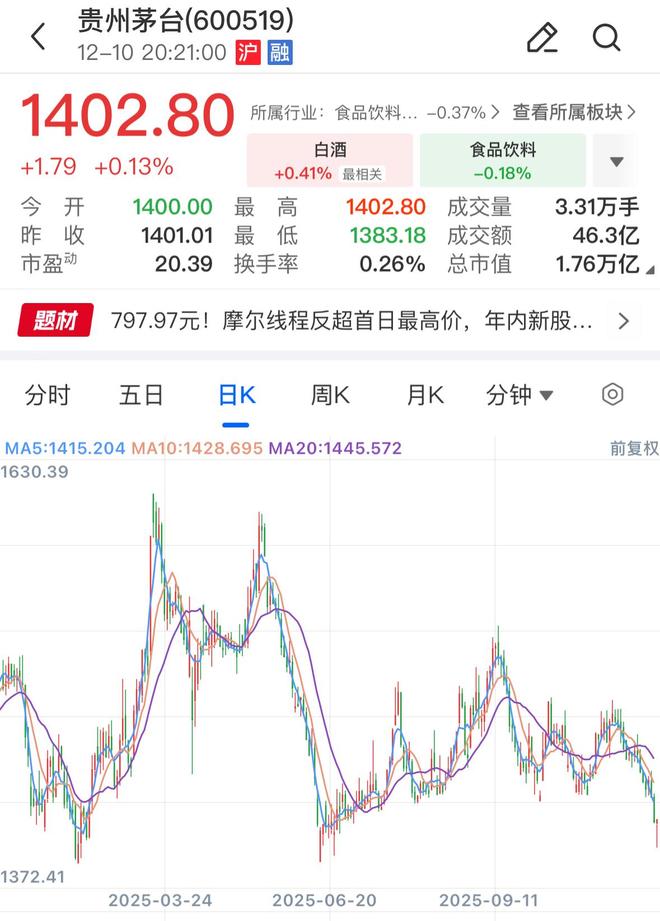Switch to 五日 chart tab
The height and width of the screenshot is (921, 660).
[x=141, y=395]
